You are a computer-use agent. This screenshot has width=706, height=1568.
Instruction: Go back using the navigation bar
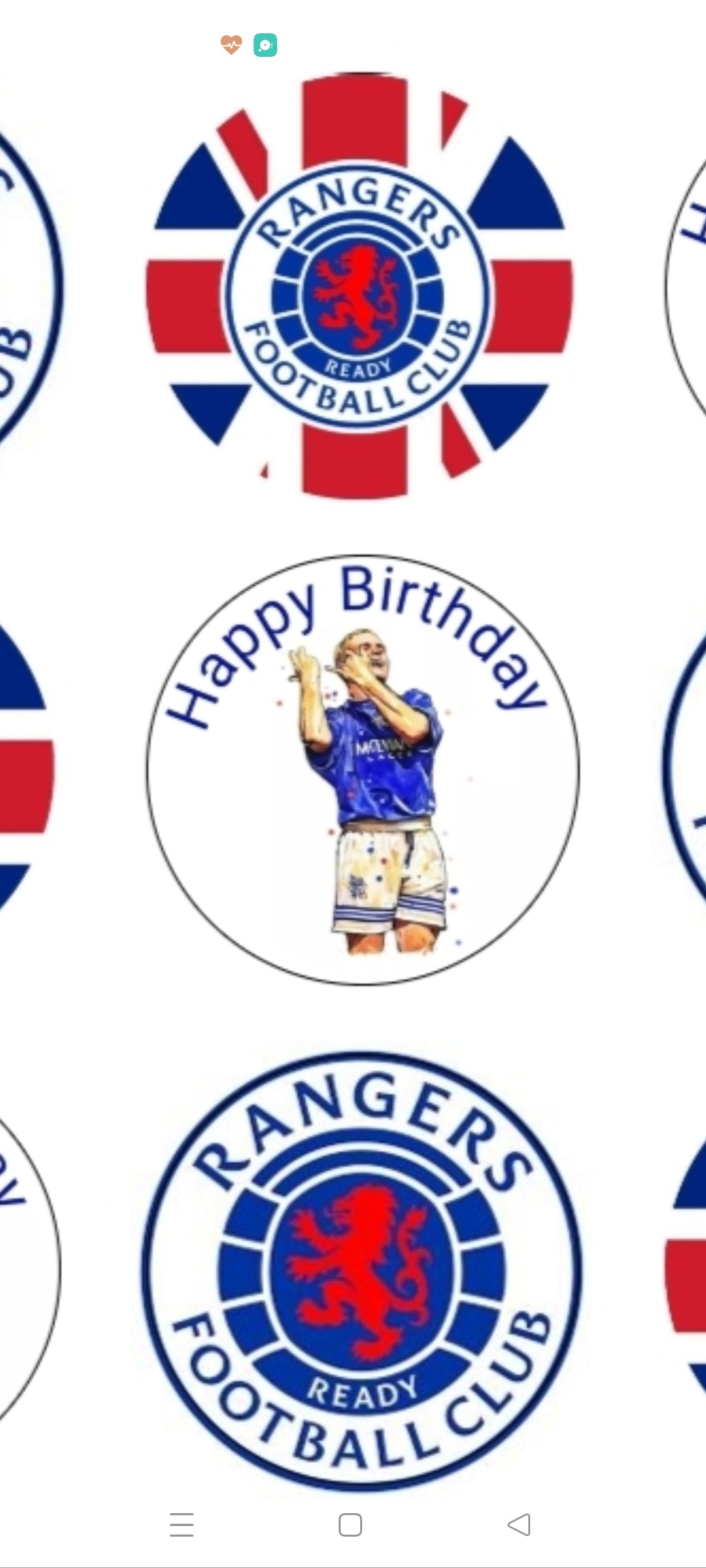click(519, 1525)
